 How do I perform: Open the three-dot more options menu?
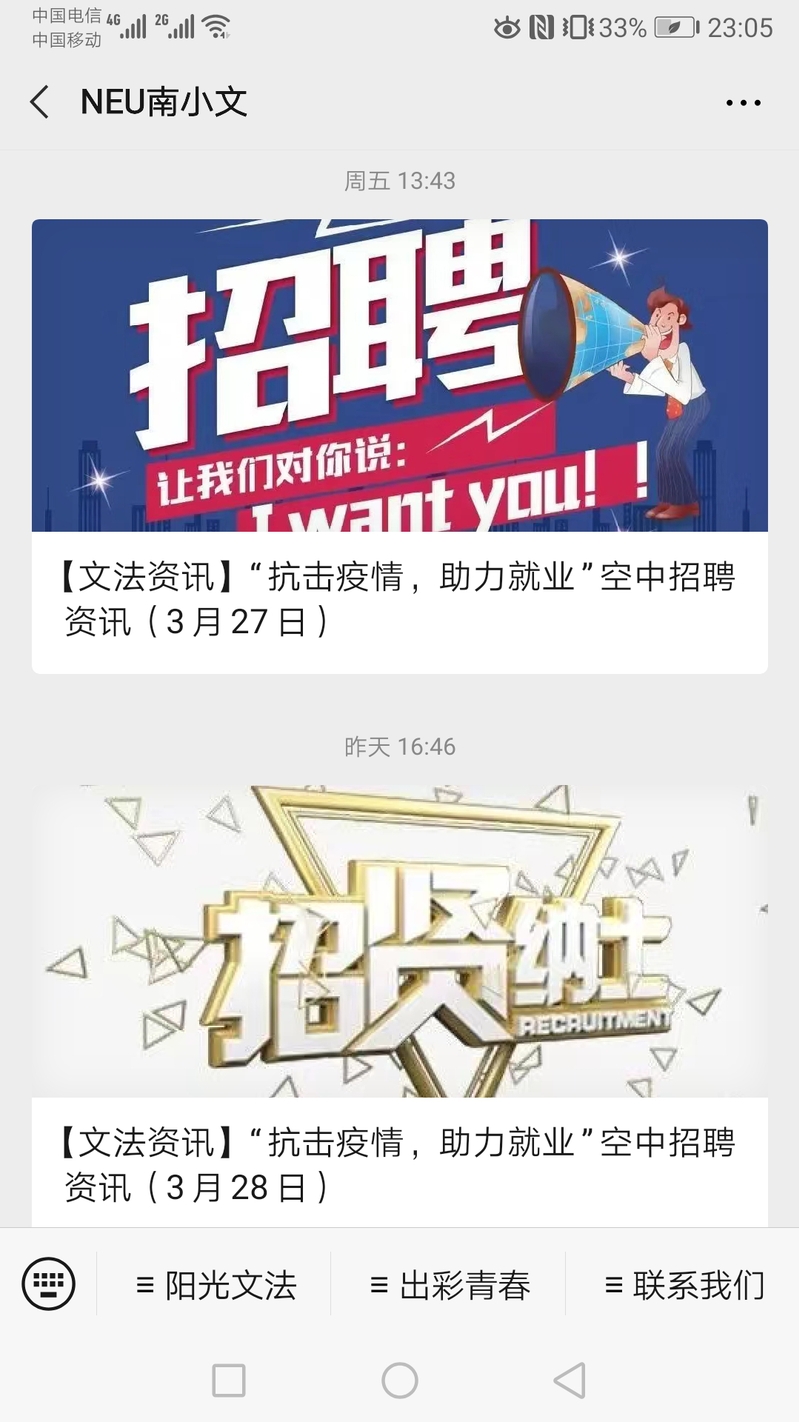click(743, 102)
